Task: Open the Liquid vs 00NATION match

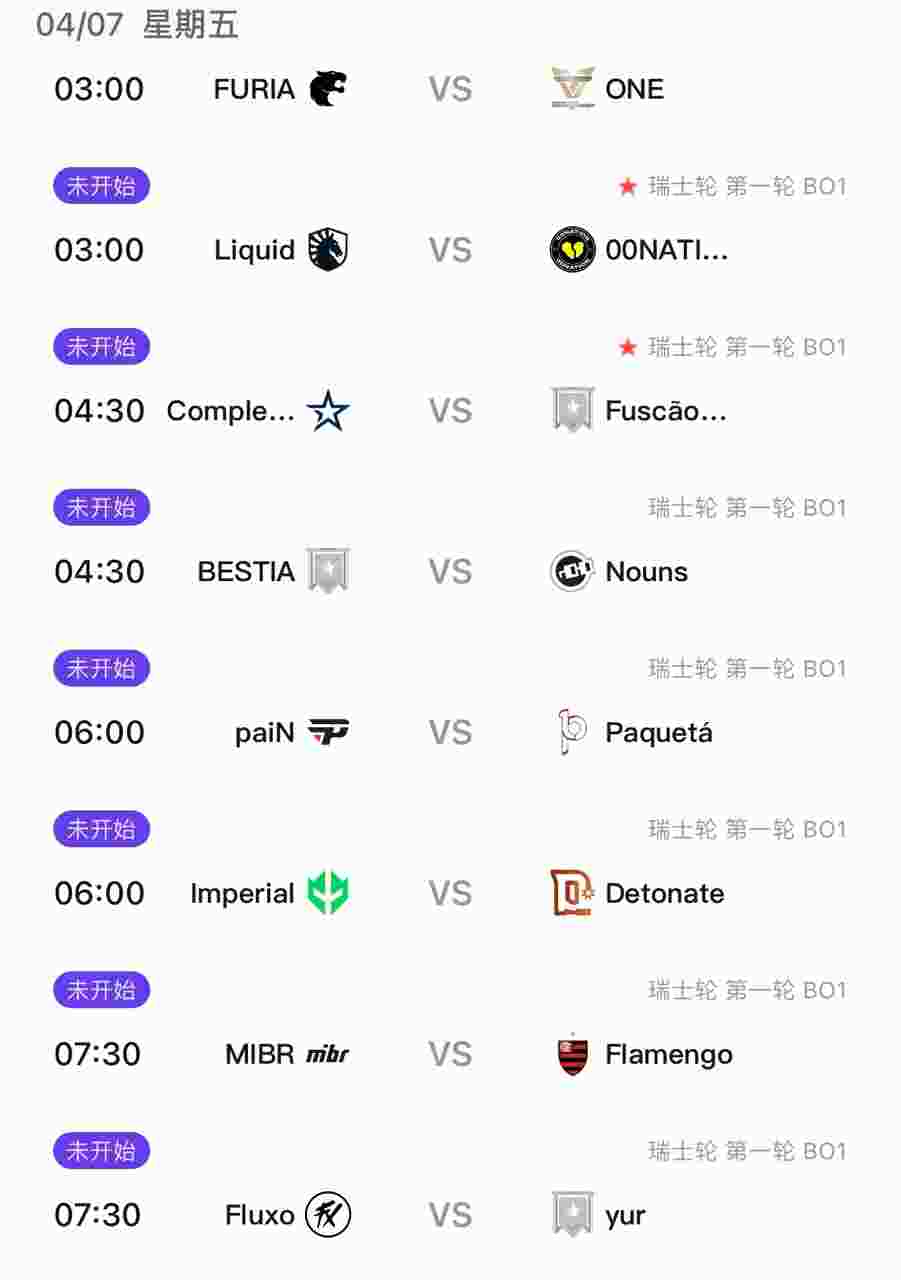Action: (x=450, y=250)
